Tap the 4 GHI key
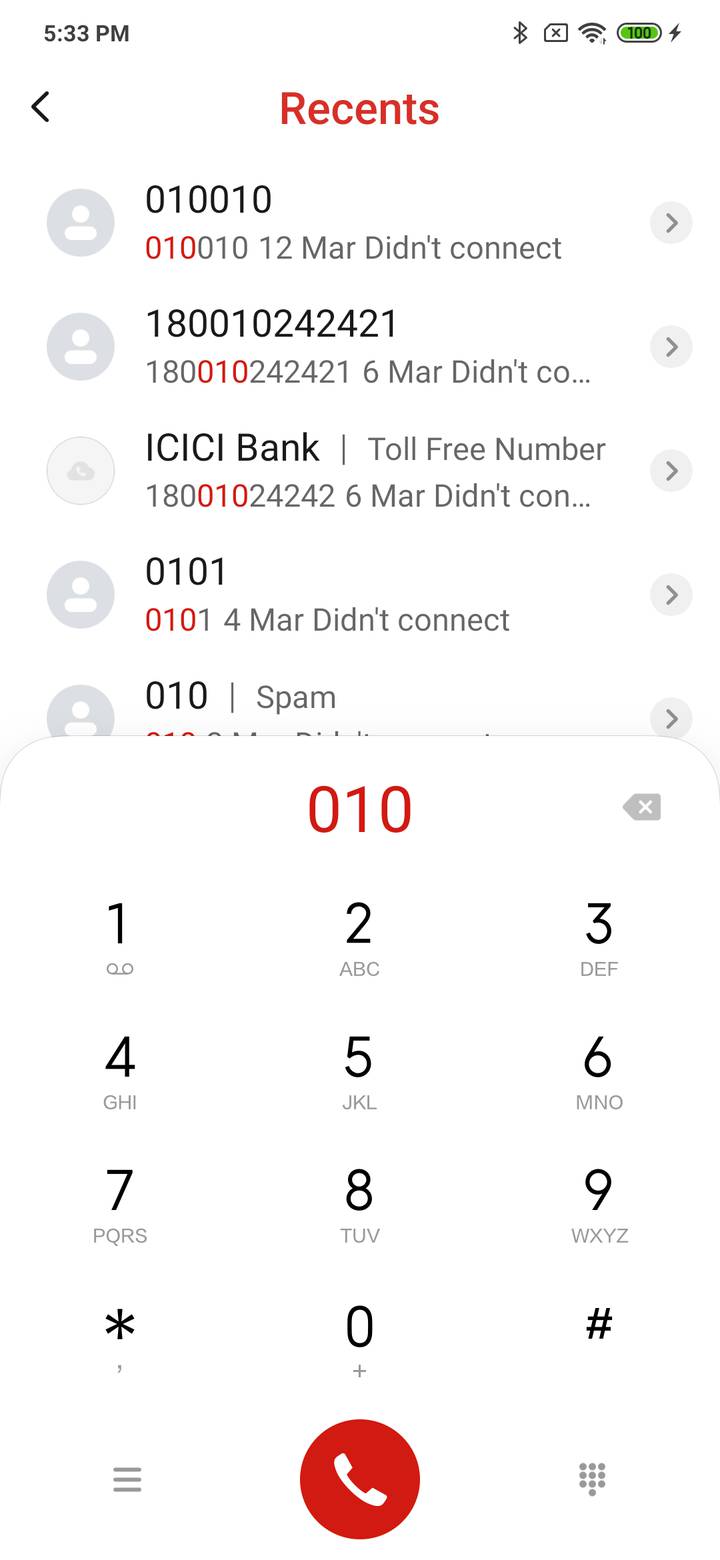This screenshot has width=720, height=1560. click(119, 1070)
